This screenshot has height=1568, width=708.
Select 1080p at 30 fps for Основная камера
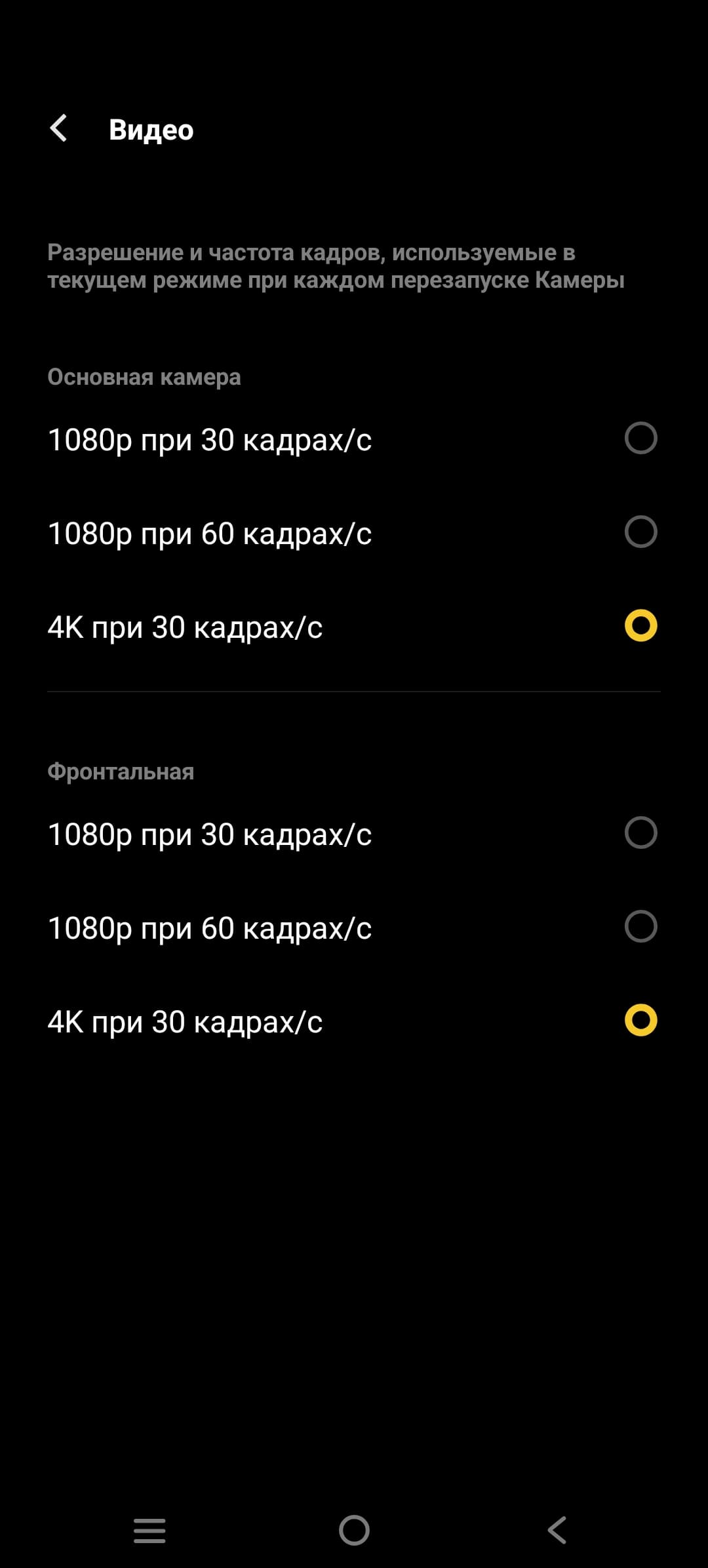[640, 439]
